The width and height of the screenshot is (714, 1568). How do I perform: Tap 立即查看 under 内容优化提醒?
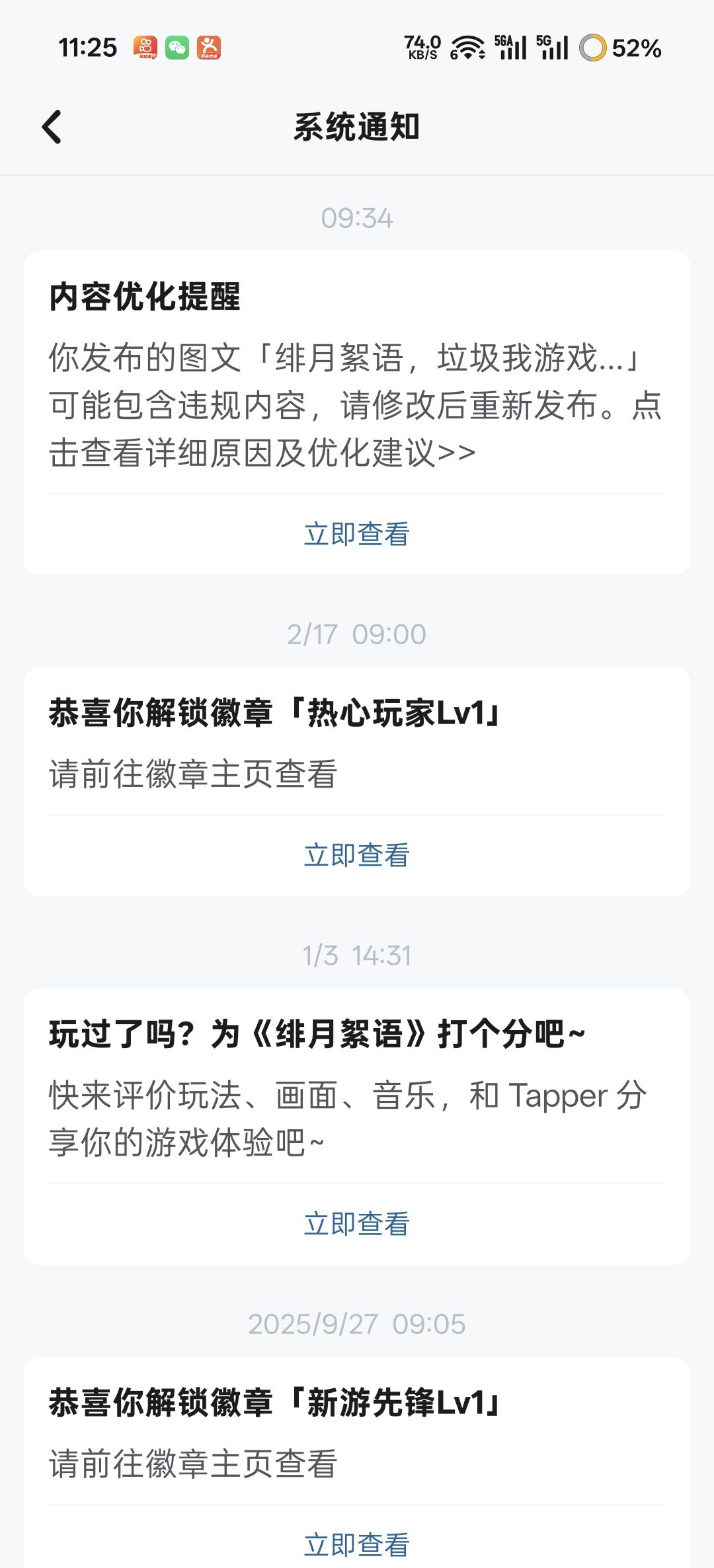pyautogui.click(x=357, y=534)
